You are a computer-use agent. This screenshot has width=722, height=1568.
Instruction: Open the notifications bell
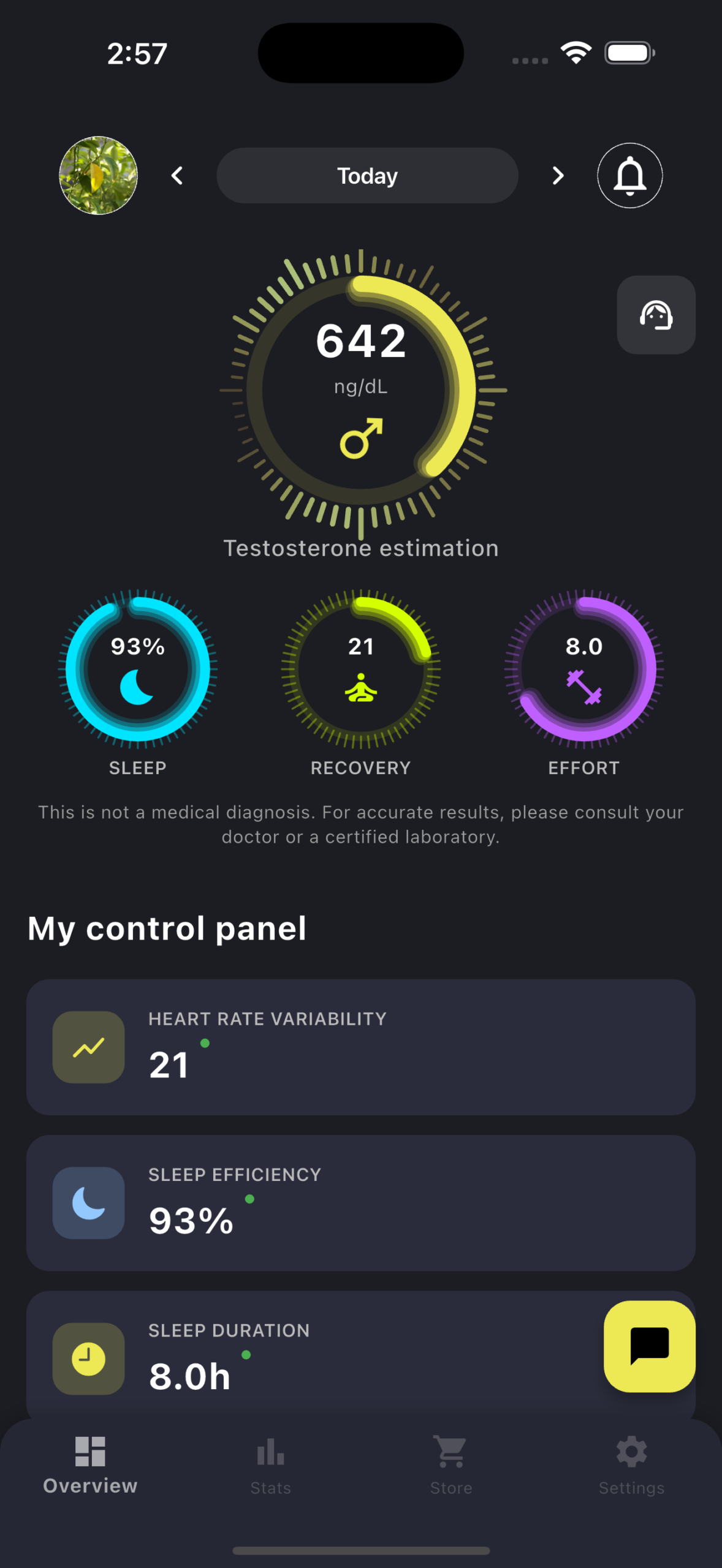point(629,176)
